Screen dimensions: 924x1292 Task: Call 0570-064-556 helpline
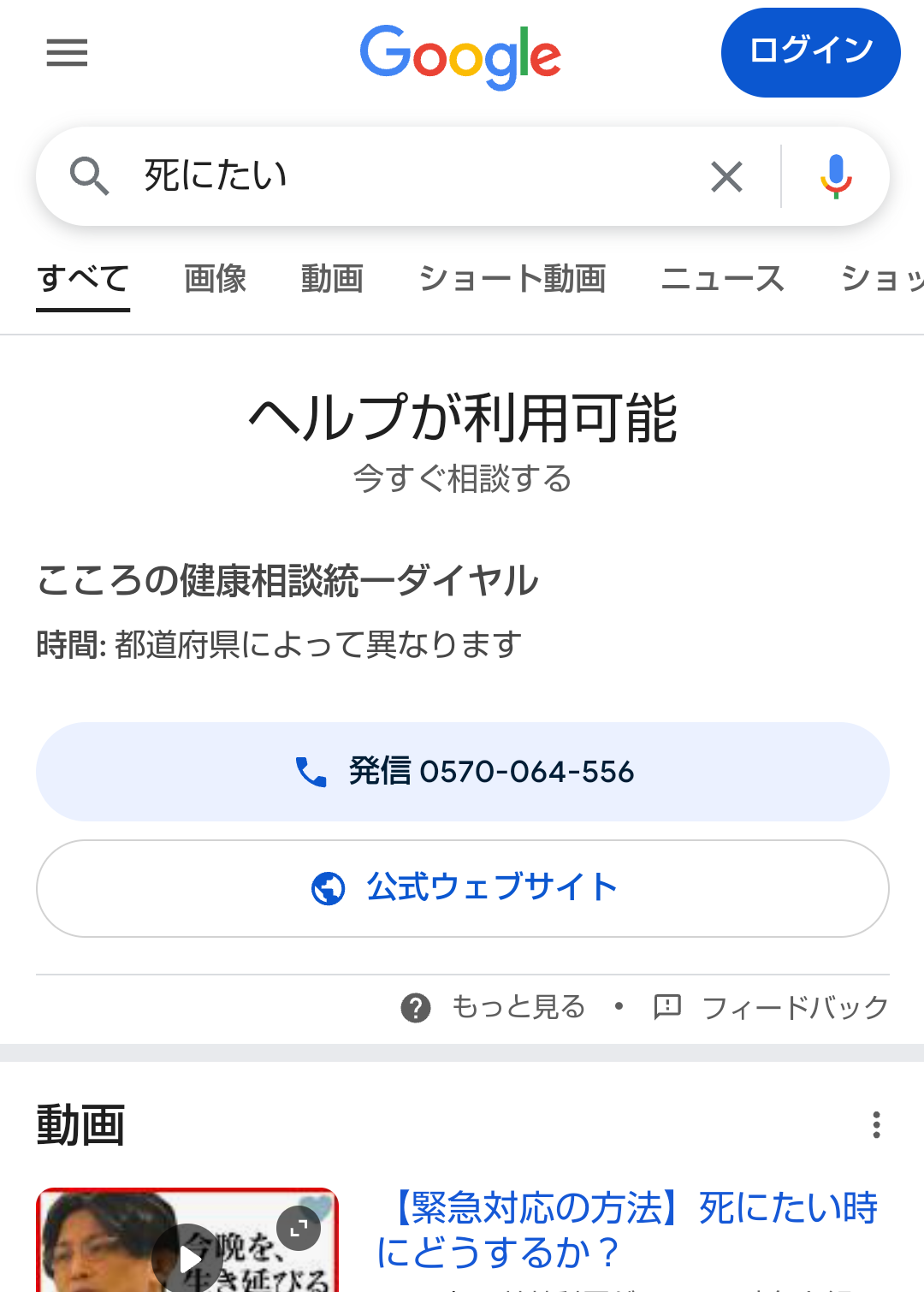462,772
